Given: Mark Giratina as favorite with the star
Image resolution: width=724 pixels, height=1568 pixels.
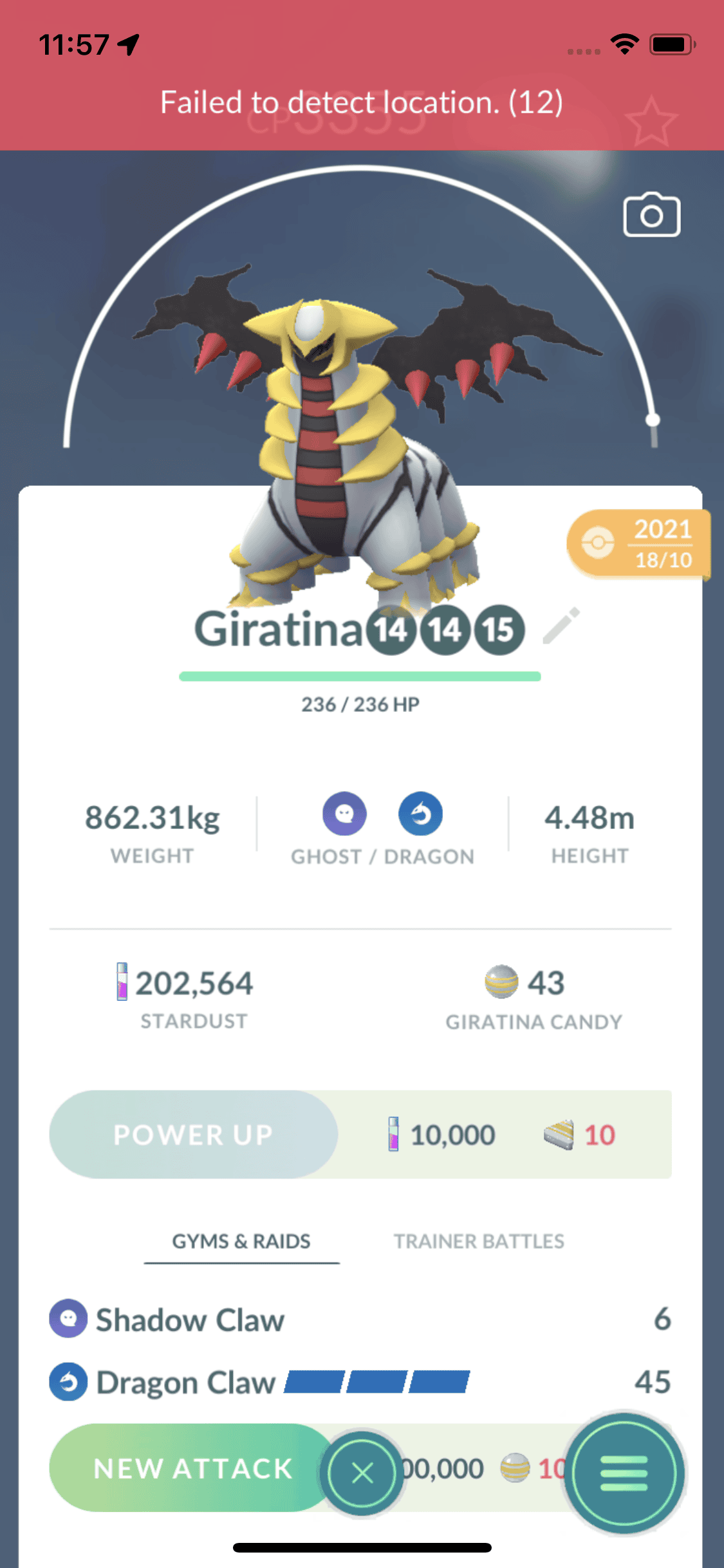Looking at the screenshot, I should pyautogui.click(x=651, y=121).
